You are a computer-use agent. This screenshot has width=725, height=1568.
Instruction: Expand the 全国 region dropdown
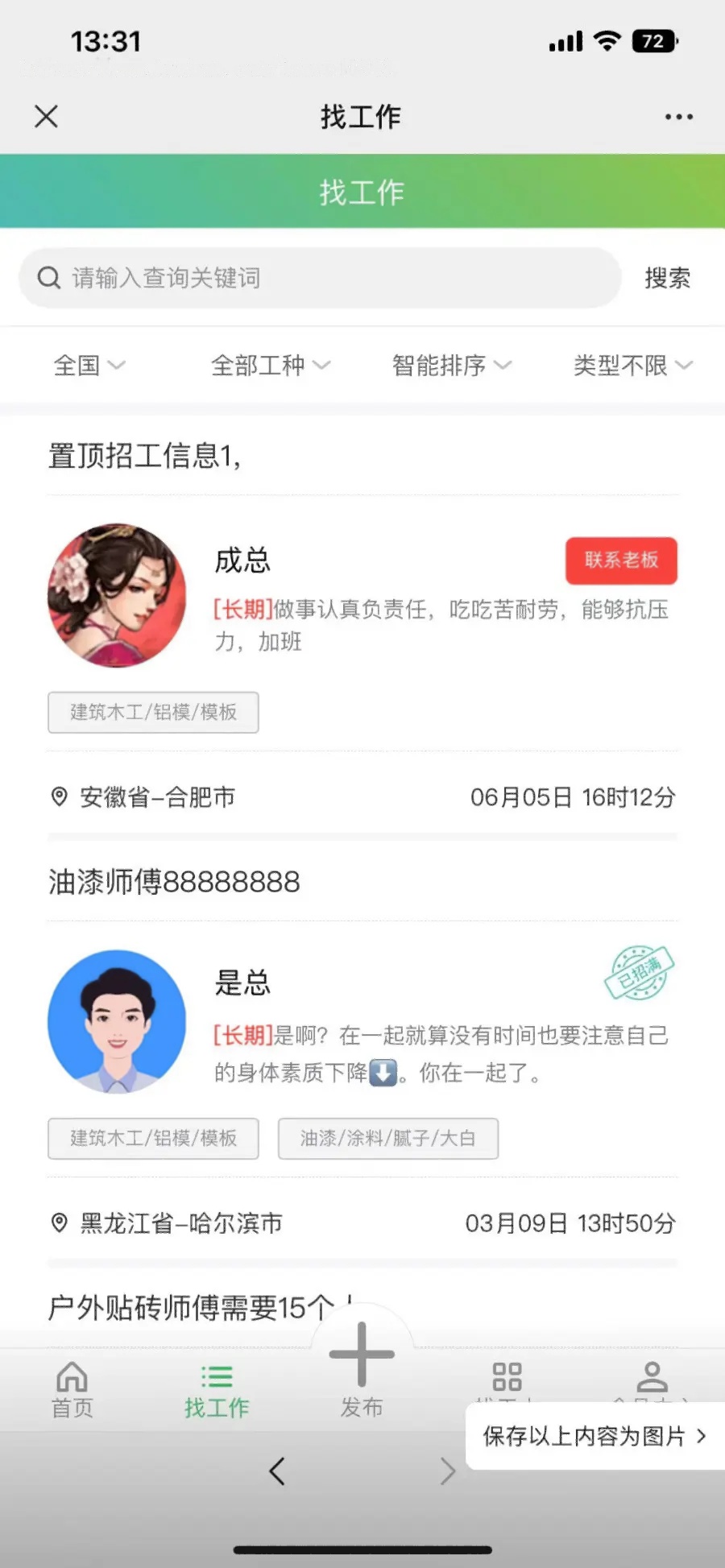(x=89, y=366)
